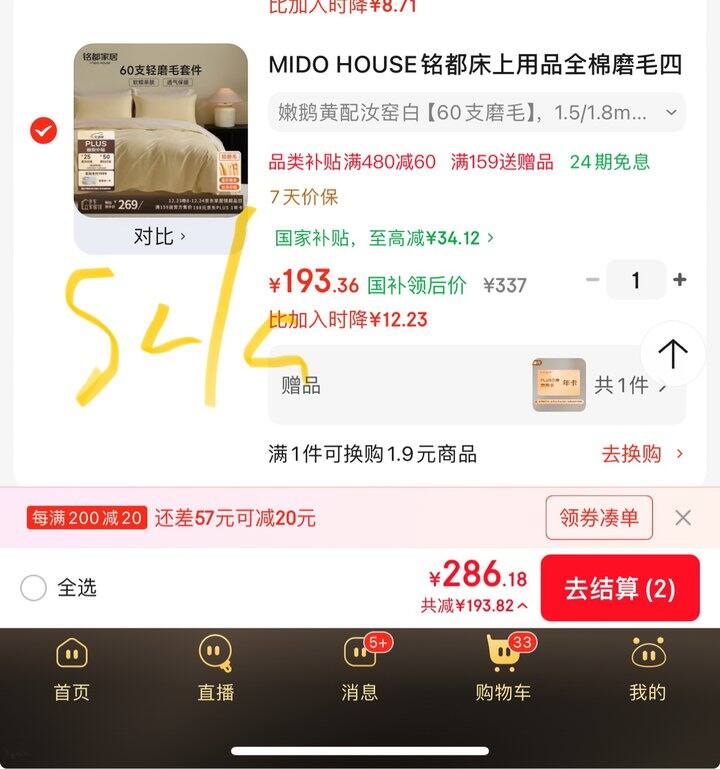This screenshot has height=769, width=720.
Task: Proceed with 去结算 (2) checkout
Action: 620,589
